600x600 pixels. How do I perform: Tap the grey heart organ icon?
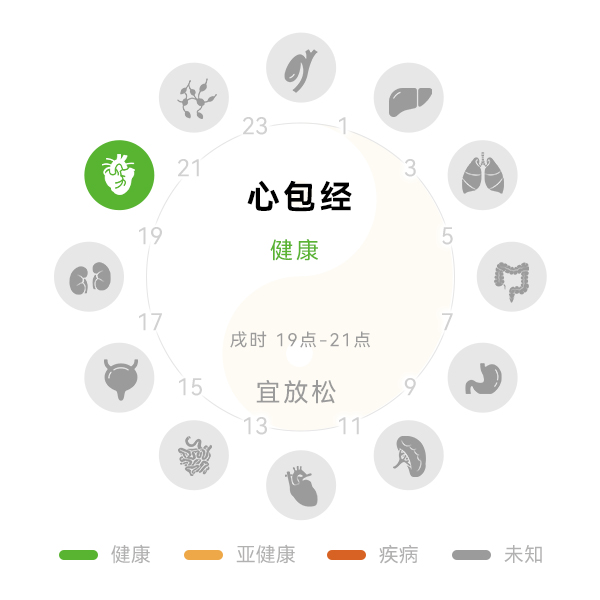point(301,485)
